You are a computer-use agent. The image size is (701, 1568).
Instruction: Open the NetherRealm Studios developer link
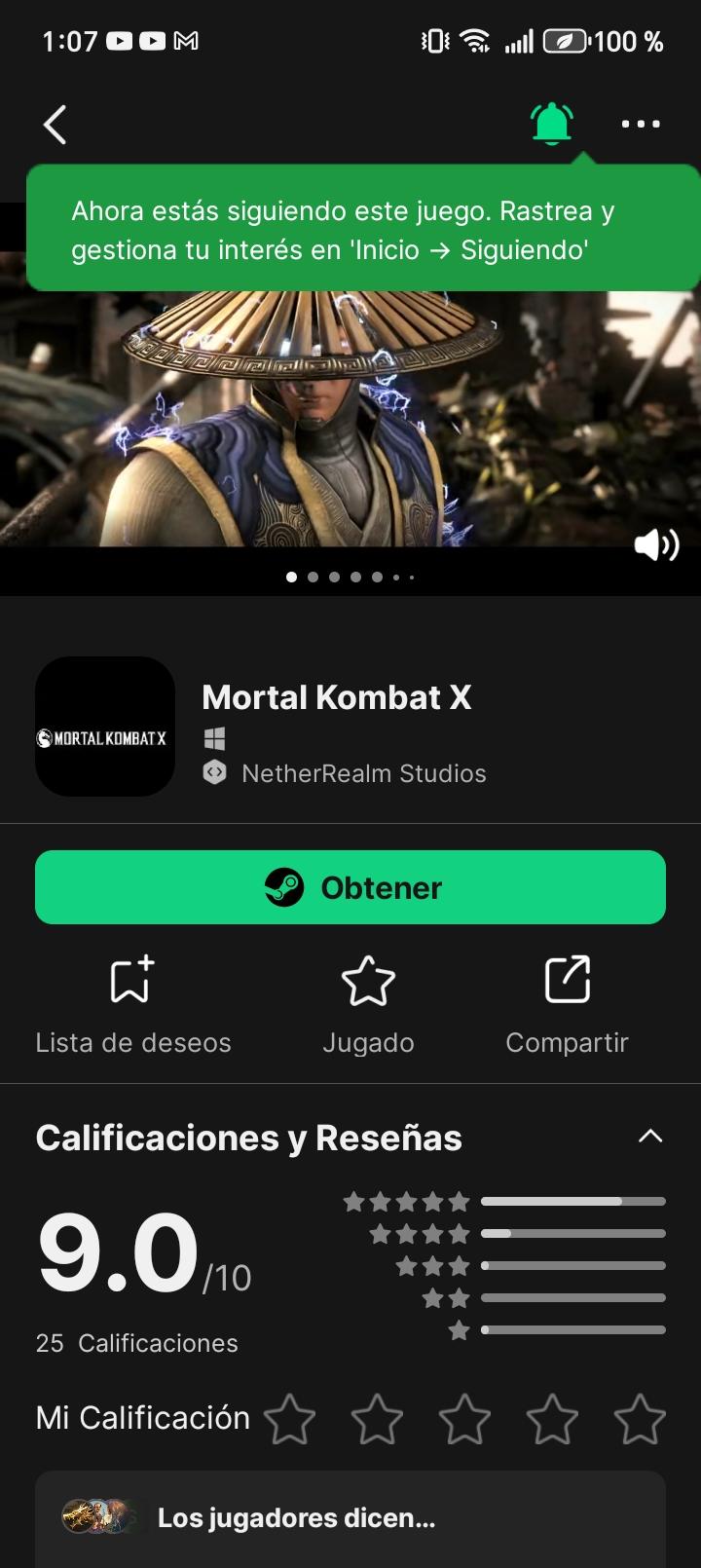click(x=362, y=773)
